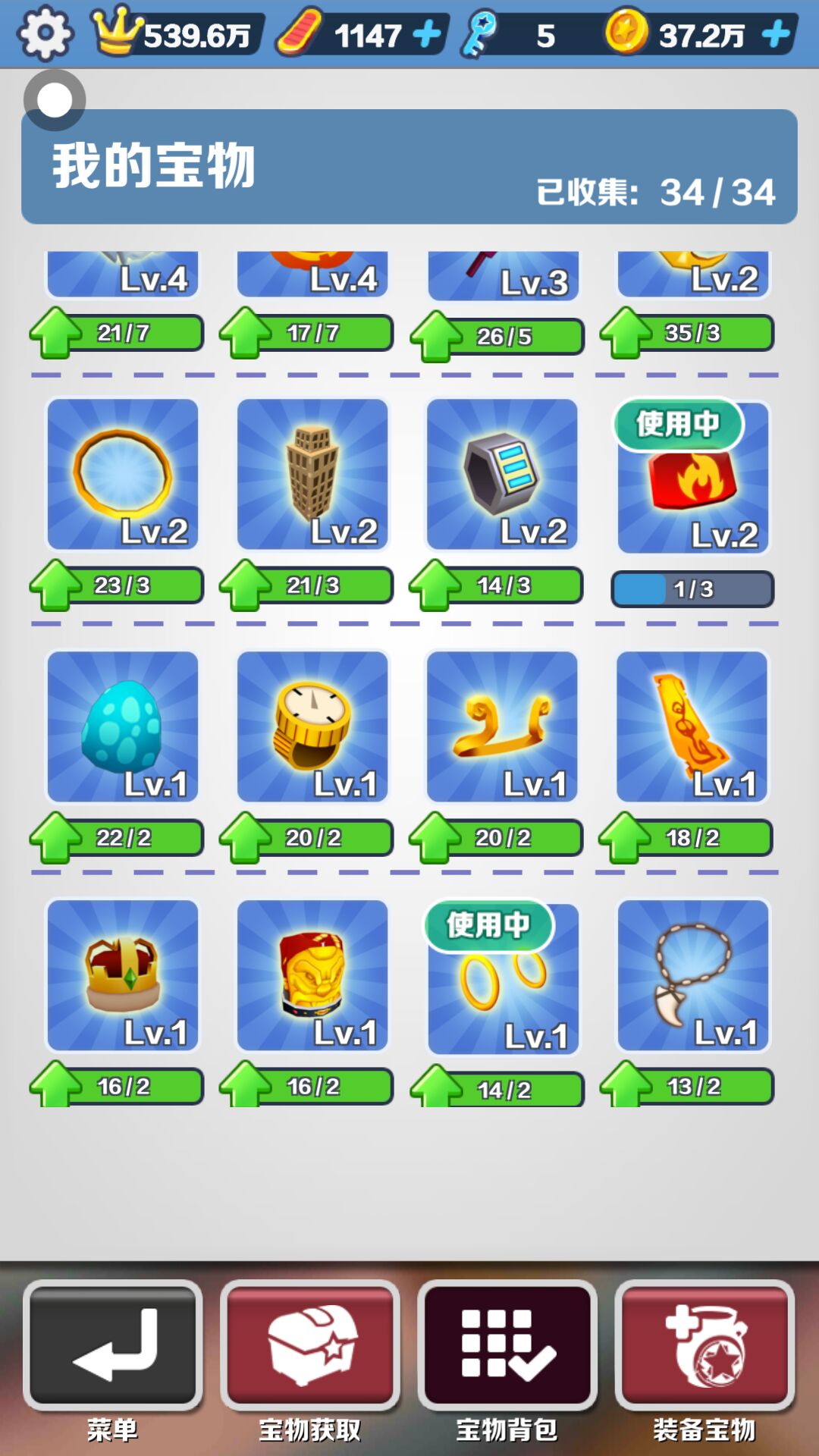The image size is (819, 1456).
Task: Open the hexagon gadget Lv.2 treasure
Action: coord(502,475)
